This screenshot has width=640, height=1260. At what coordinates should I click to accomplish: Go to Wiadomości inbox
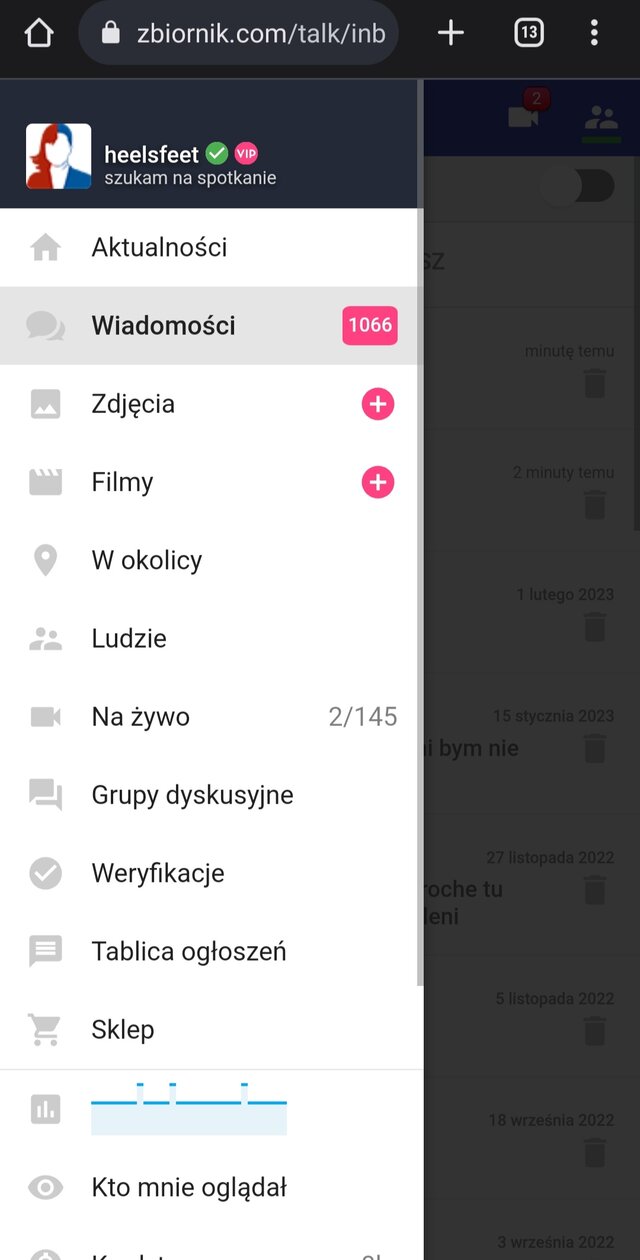163,325
